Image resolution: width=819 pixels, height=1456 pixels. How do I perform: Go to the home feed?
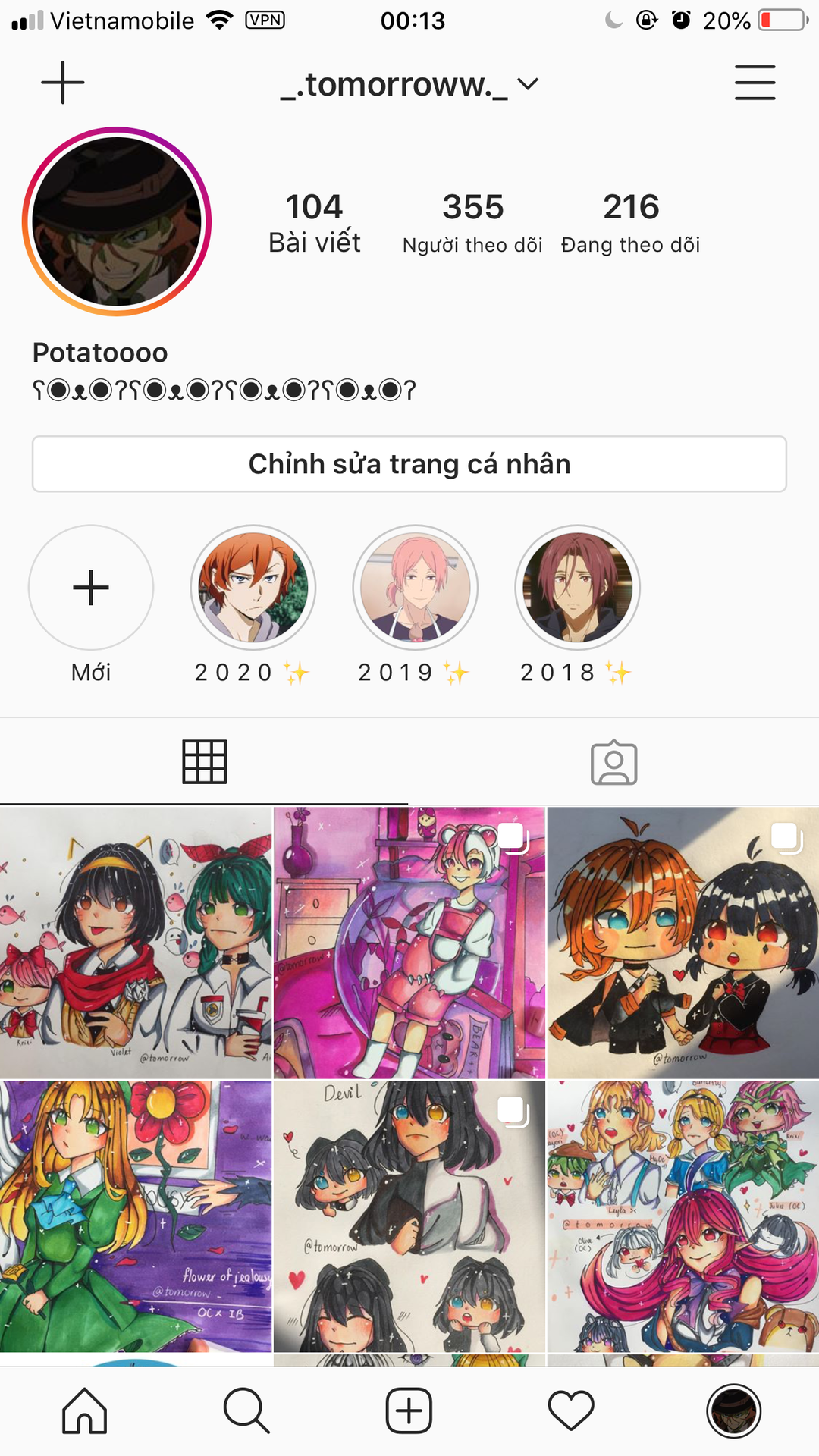click(84, 1411)
